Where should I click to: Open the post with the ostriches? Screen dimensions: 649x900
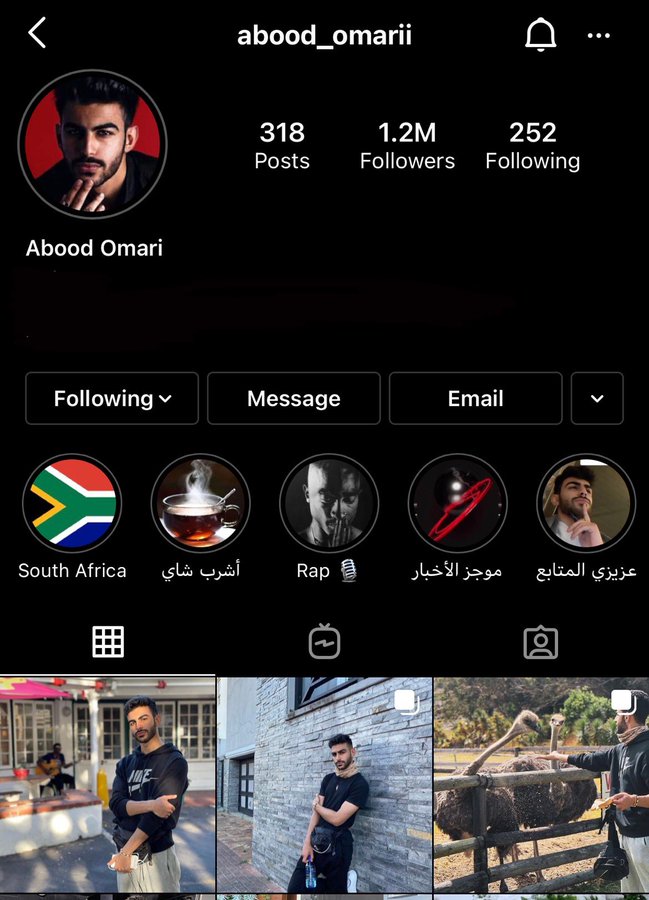pos(541,785)
